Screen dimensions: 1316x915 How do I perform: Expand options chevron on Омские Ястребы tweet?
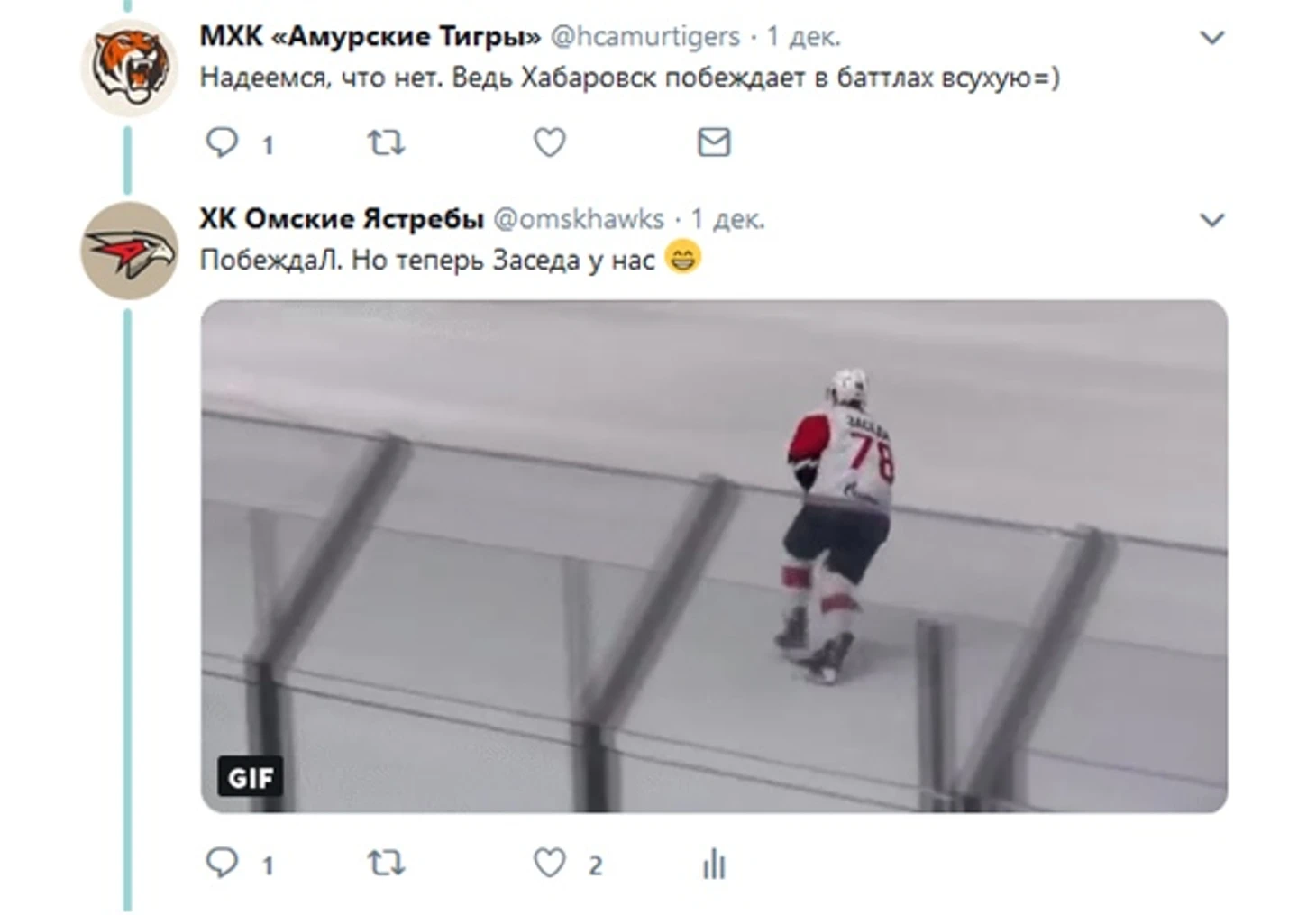click(x=1211, y=220)
